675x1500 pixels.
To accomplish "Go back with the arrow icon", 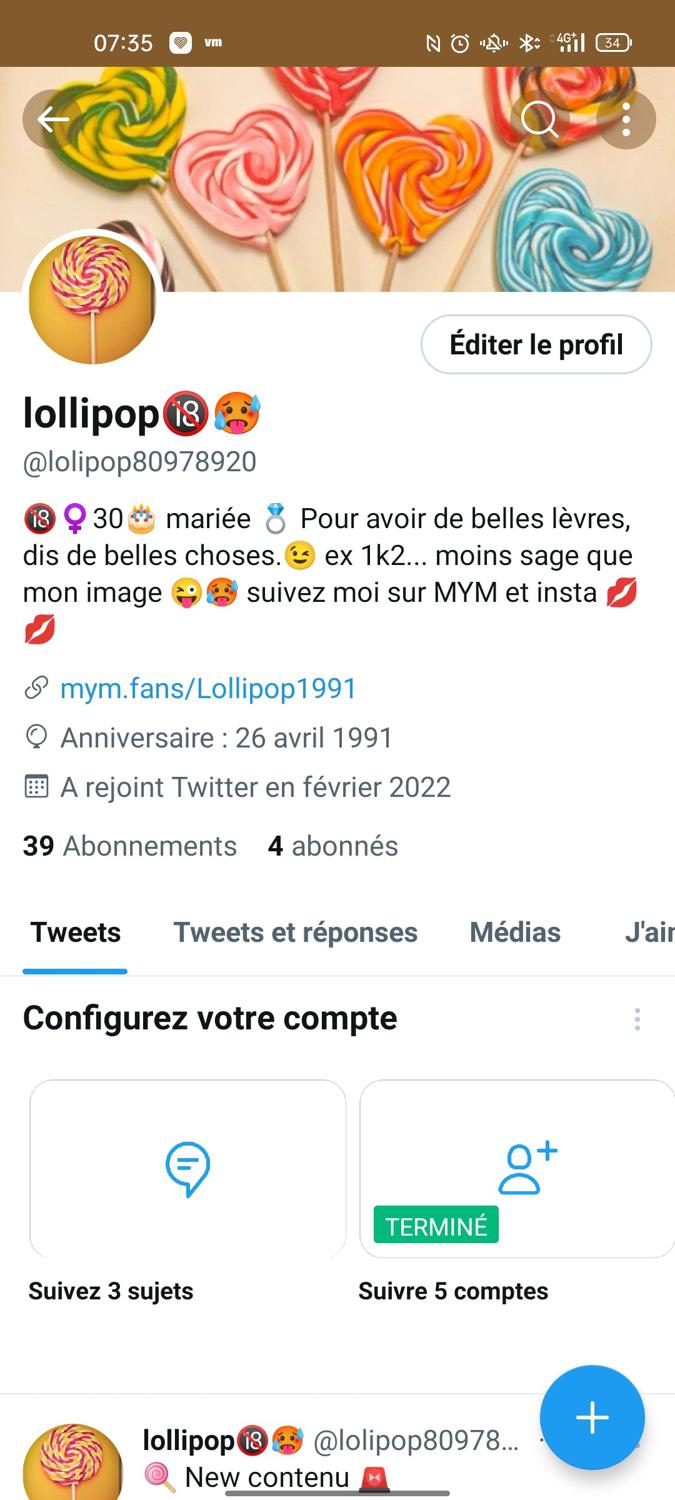I will [52, 120].
